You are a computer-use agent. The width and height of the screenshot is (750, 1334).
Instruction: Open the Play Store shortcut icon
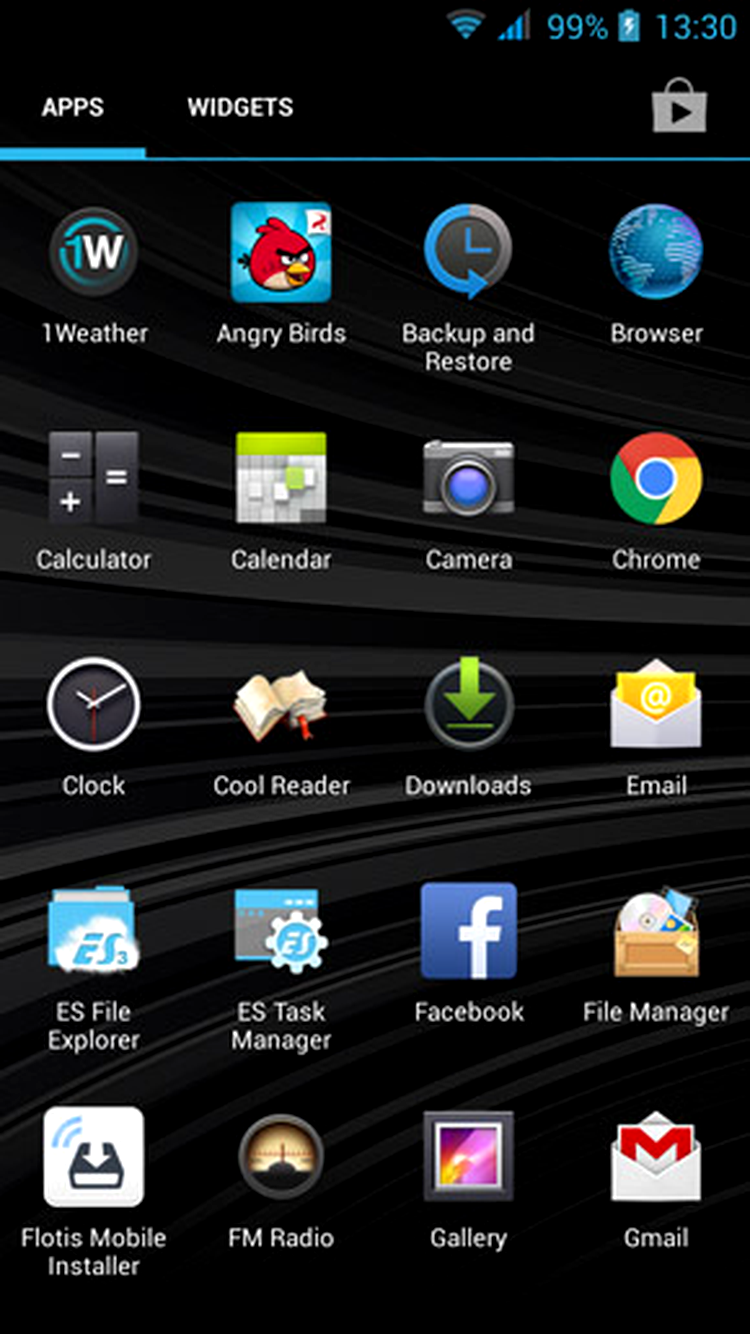[680, 105]
